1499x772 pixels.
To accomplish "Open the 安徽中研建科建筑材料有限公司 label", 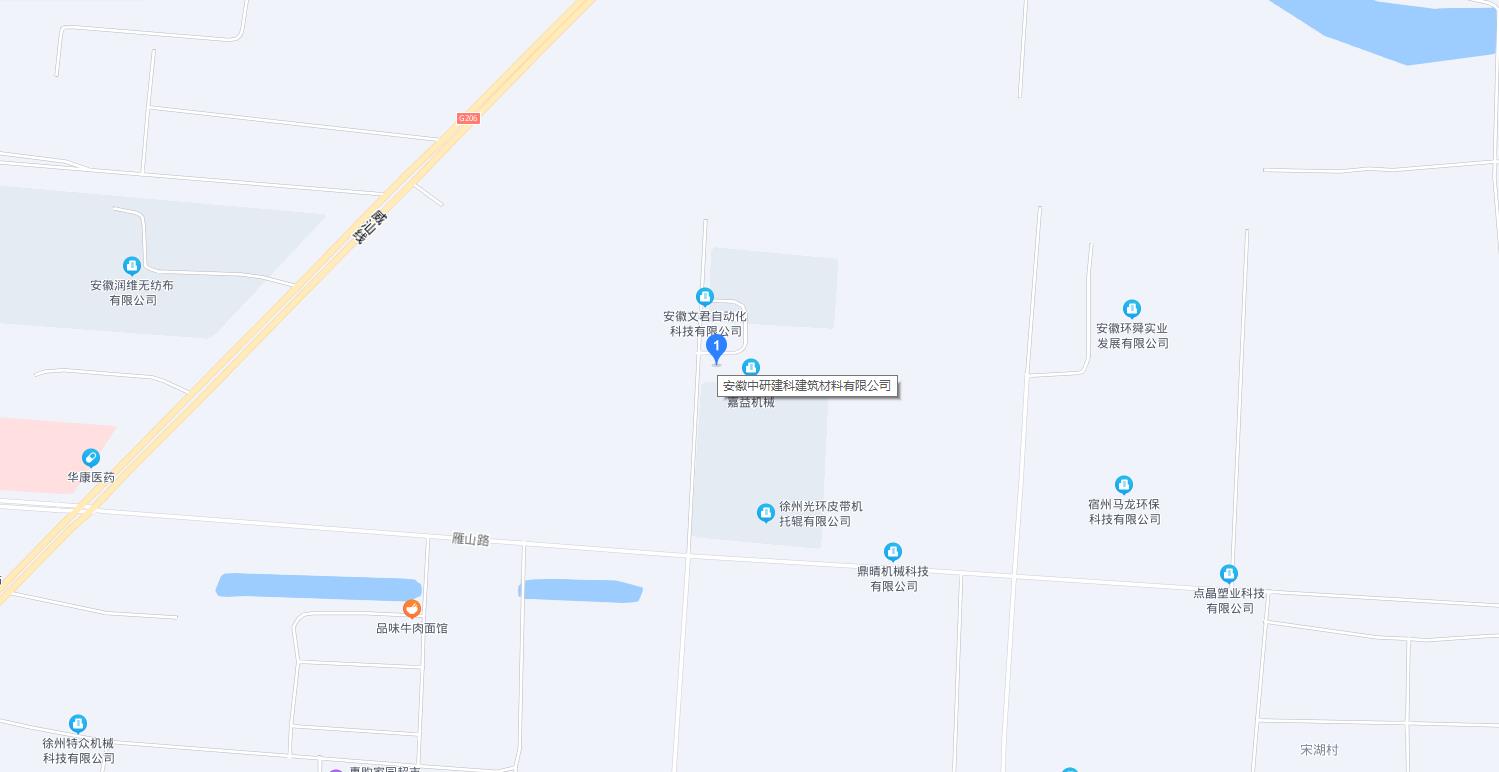I will pos(807,386).
